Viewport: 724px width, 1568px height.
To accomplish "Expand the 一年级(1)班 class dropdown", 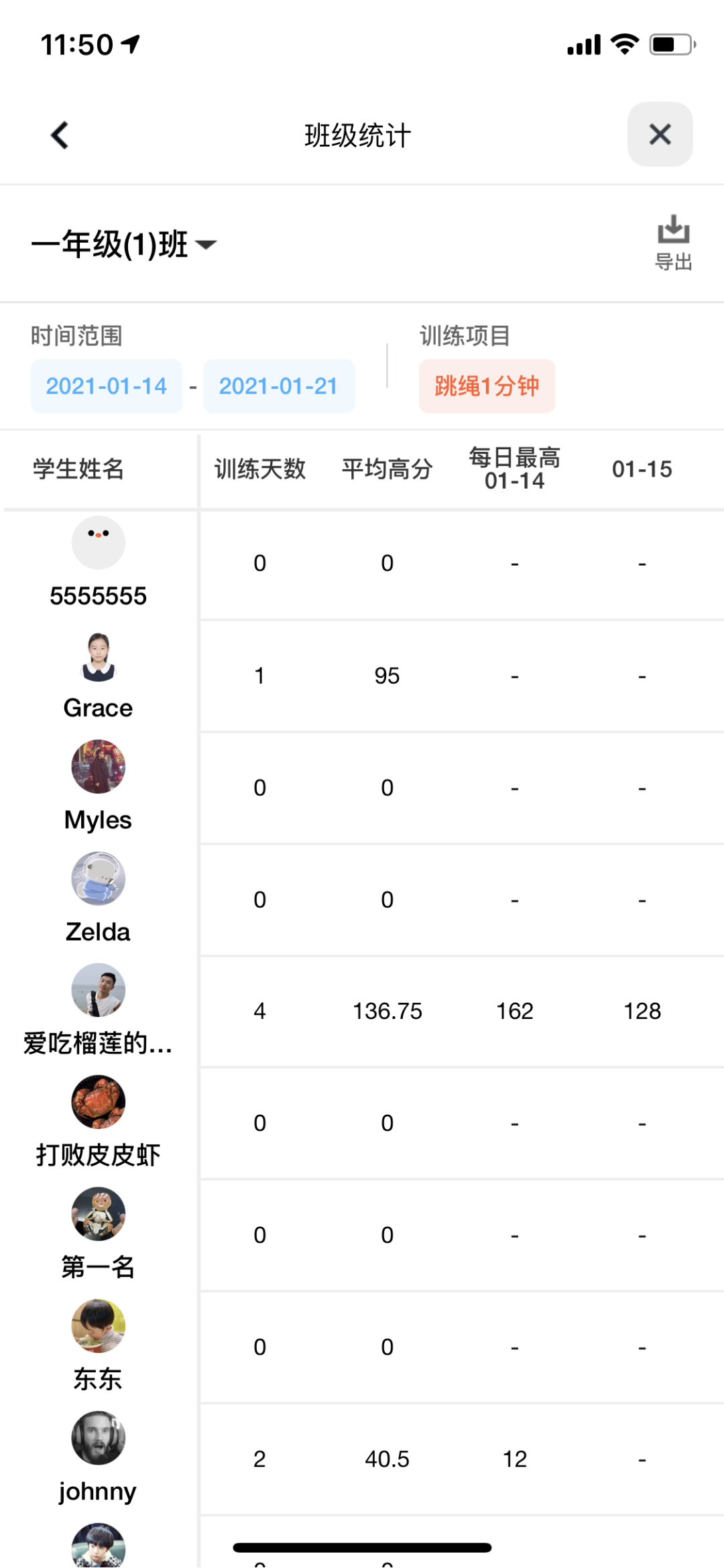I will click(x=125, y=244).
